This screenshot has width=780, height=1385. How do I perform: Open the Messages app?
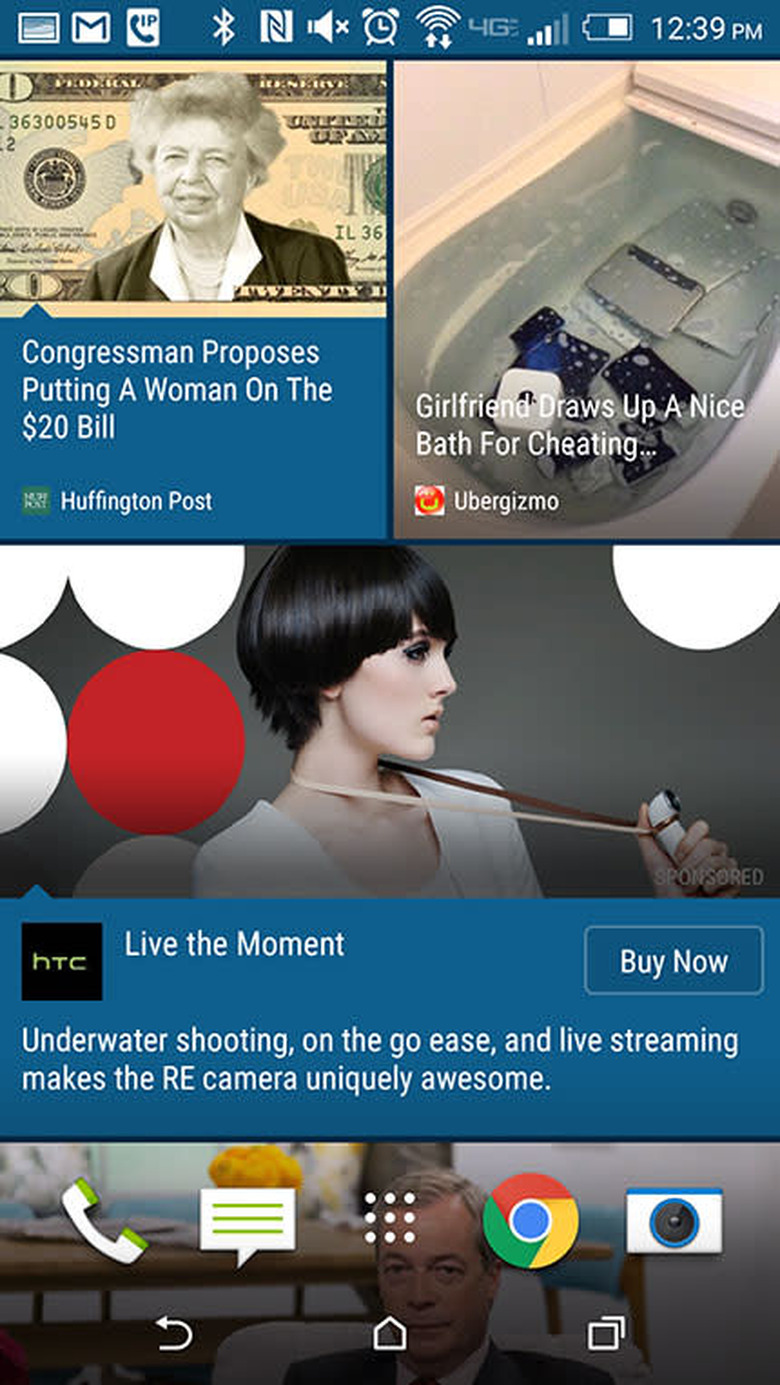(x=247, y=1223)
